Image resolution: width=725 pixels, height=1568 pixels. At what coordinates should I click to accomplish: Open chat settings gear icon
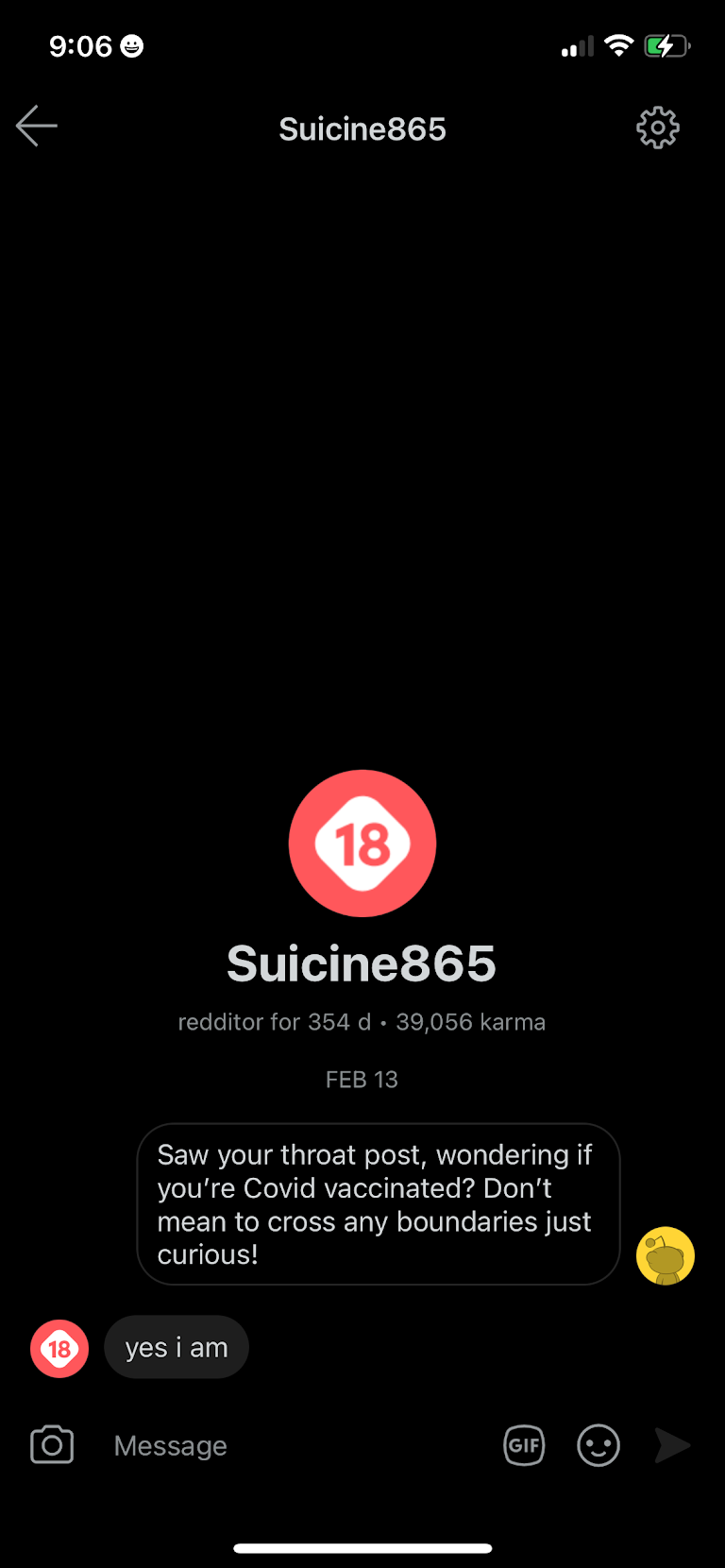click(657, 128)
